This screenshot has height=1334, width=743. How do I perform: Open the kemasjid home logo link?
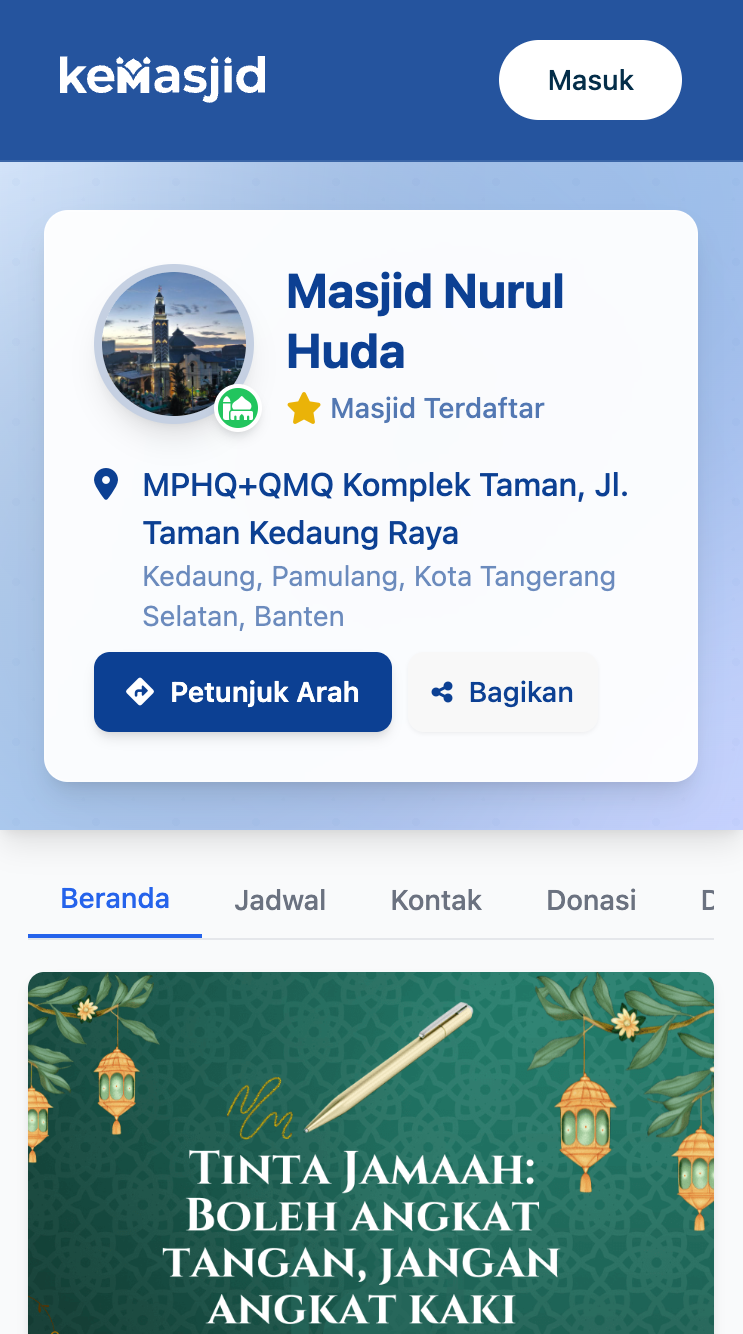tap(163, 78)
